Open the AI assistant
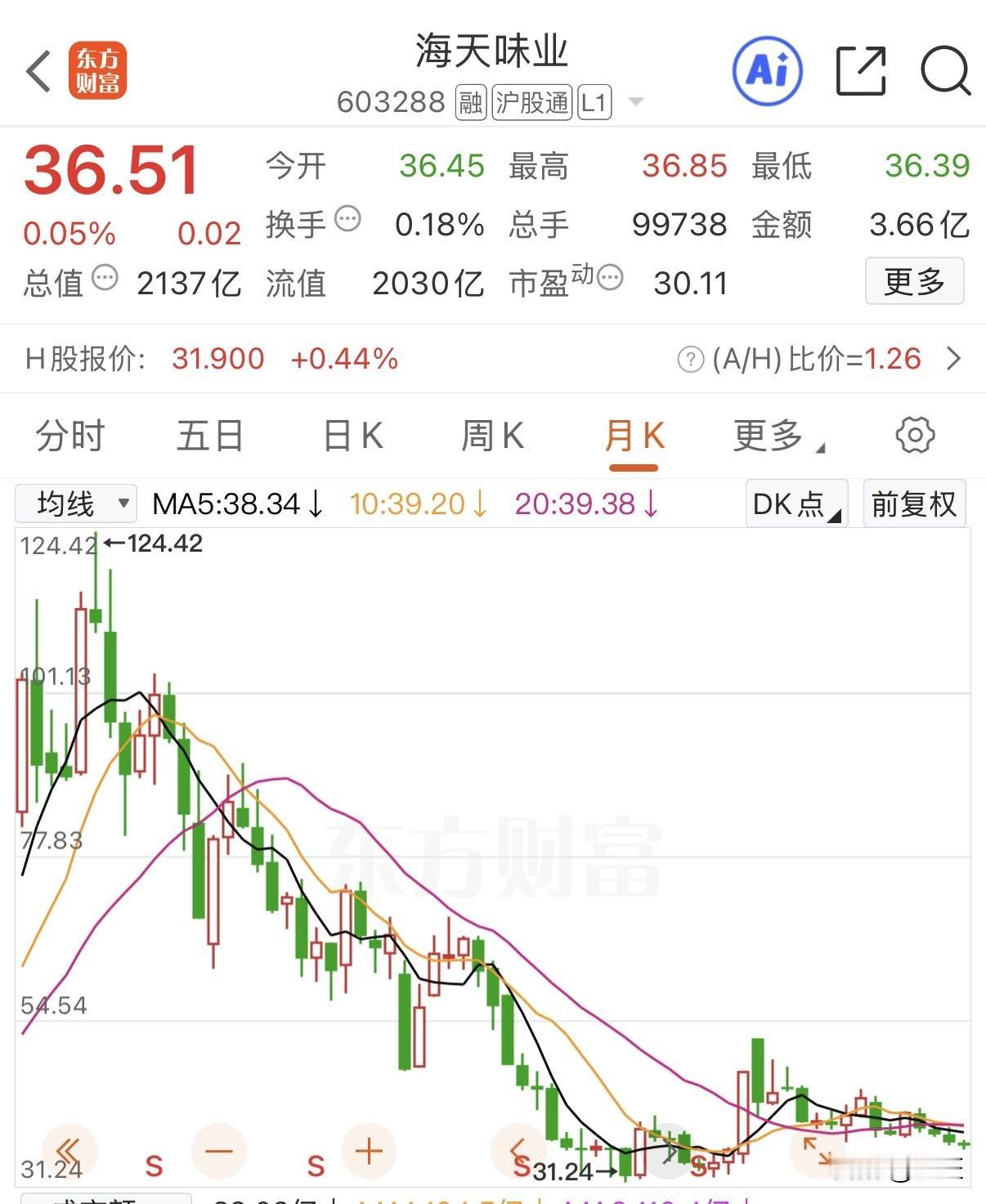The height and width of the screenshot is (1204, 986). [x=767, y=71]
